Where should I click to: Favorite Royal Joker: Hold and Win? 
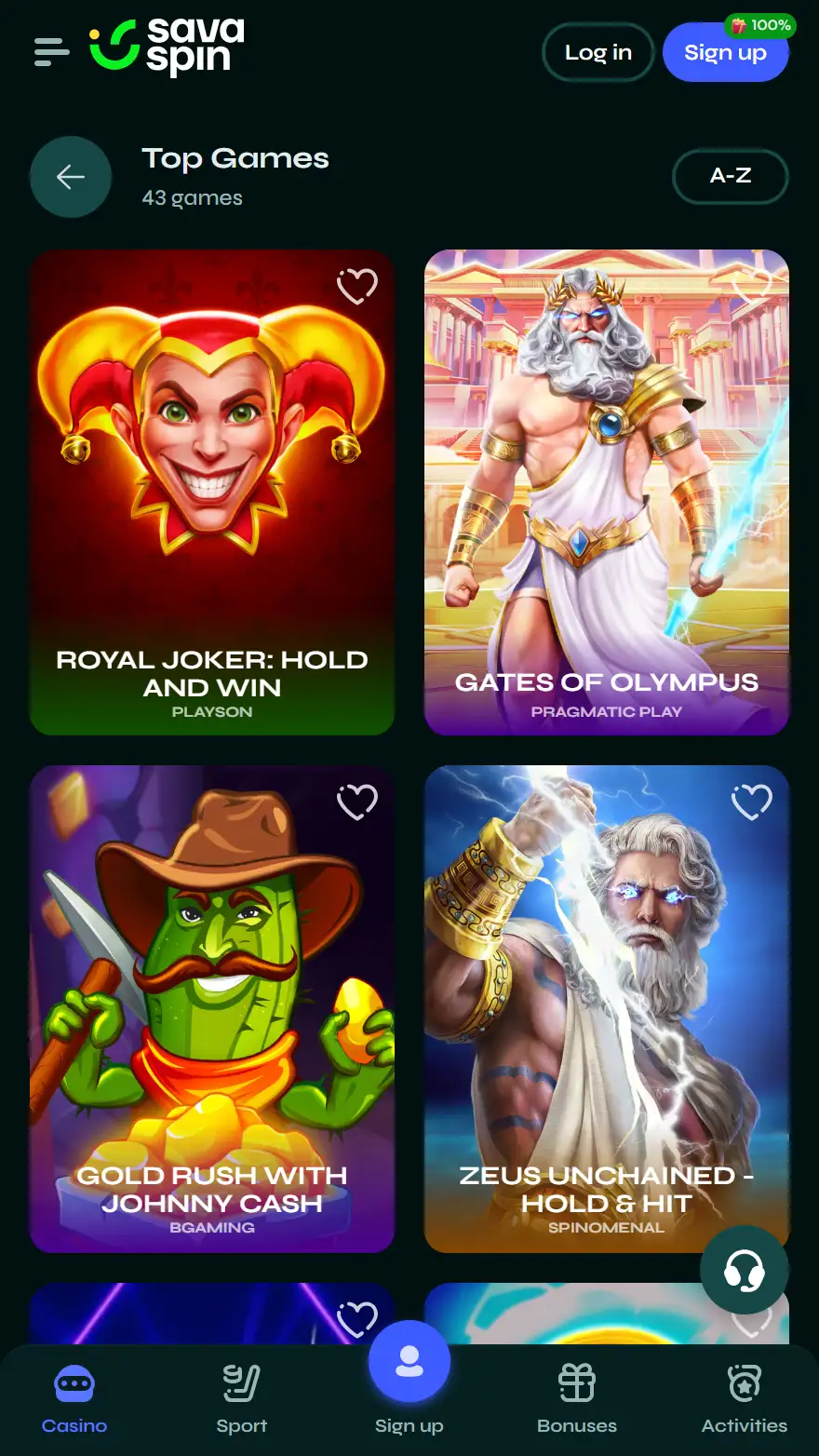click(356, 286)
